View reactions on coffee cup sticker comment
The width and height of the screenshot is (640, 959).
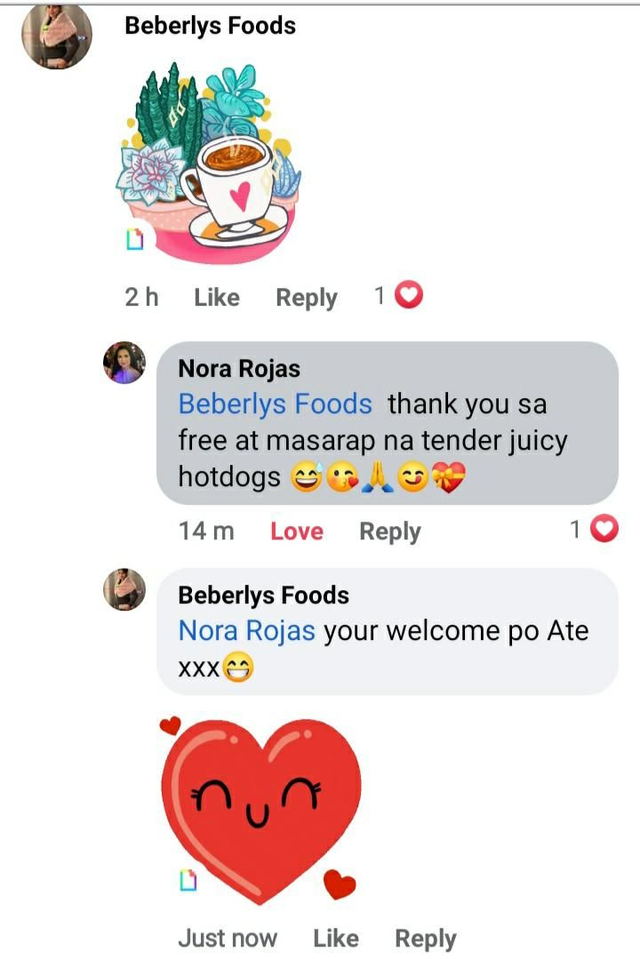point(398,296)
